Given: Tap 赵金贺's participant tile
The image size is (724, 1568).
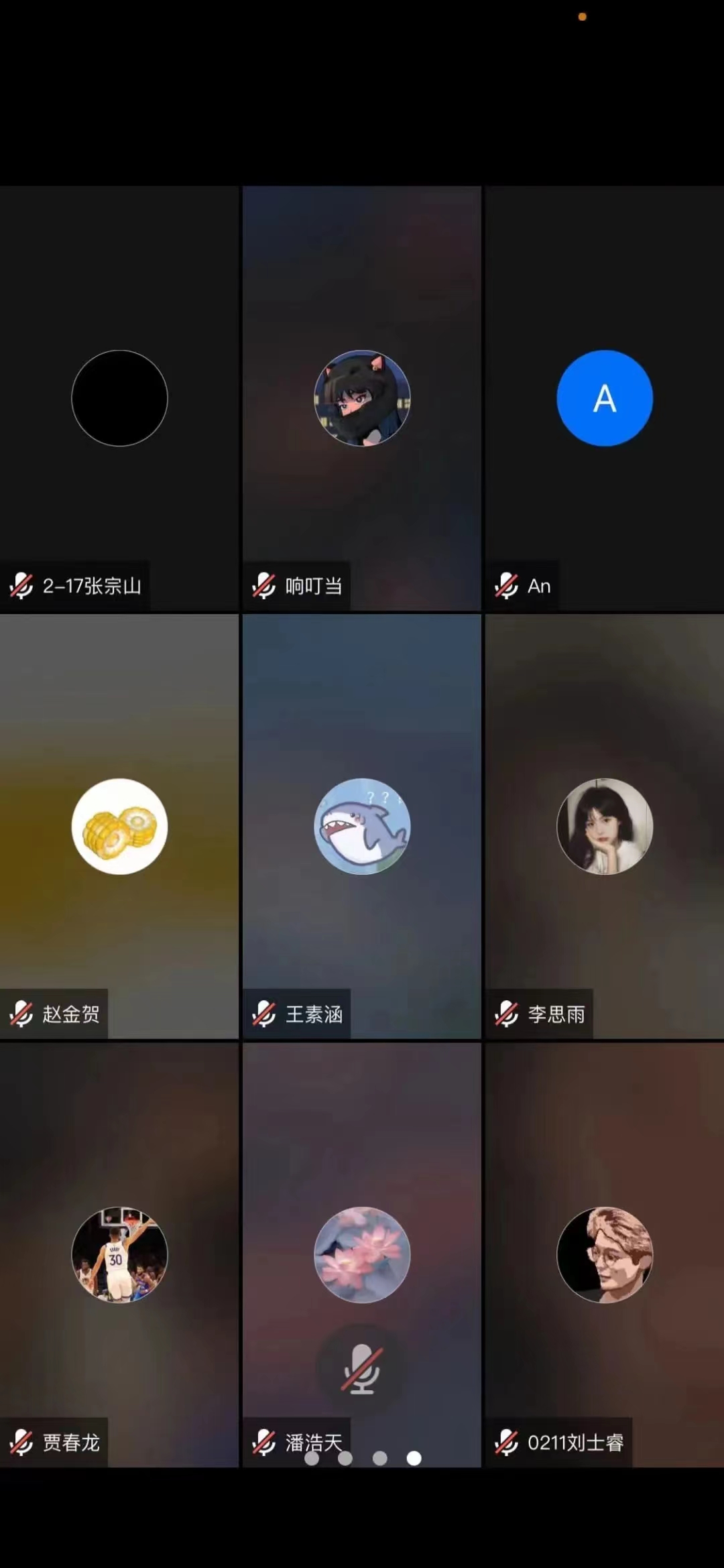Looking at the screenshot, I should coord(119,826).
